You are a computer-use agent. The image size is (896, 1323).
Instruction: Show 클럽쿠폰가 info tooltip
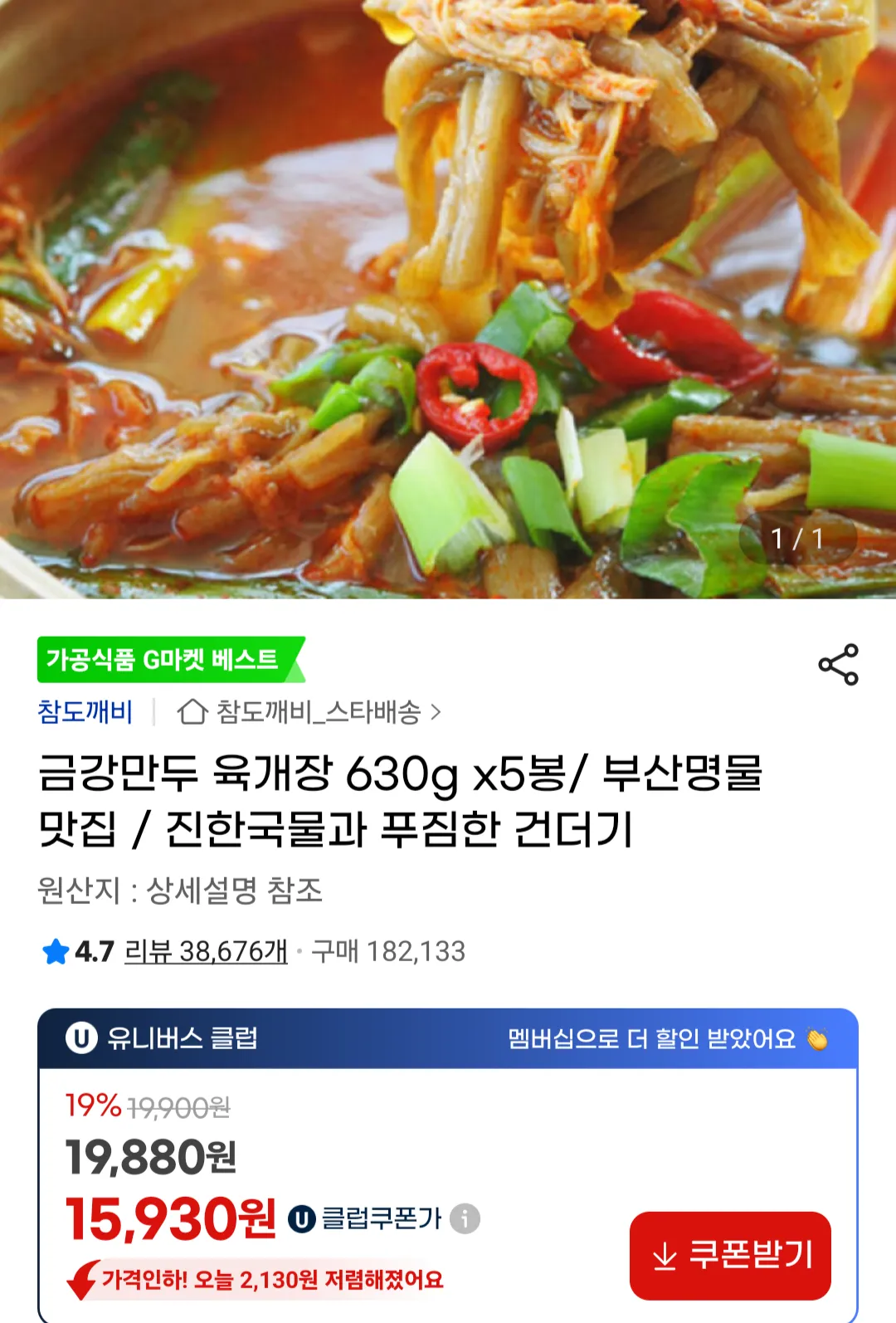465,1218
